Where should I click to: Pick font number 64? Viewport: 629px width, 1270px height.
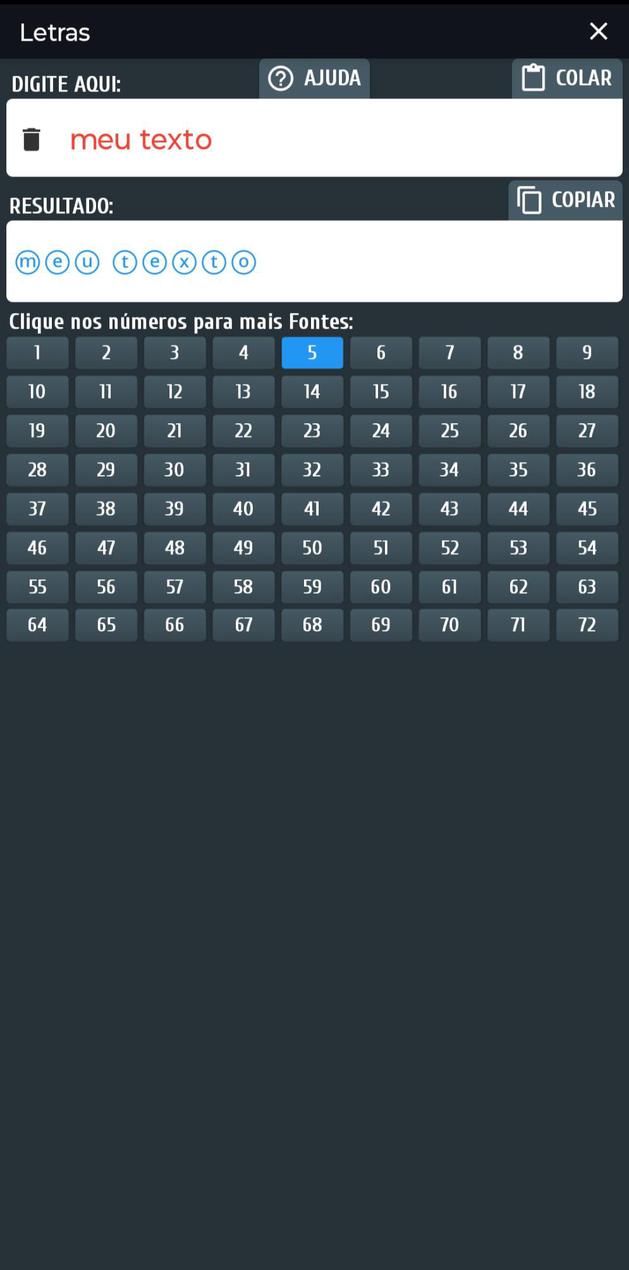click(37, 624)
